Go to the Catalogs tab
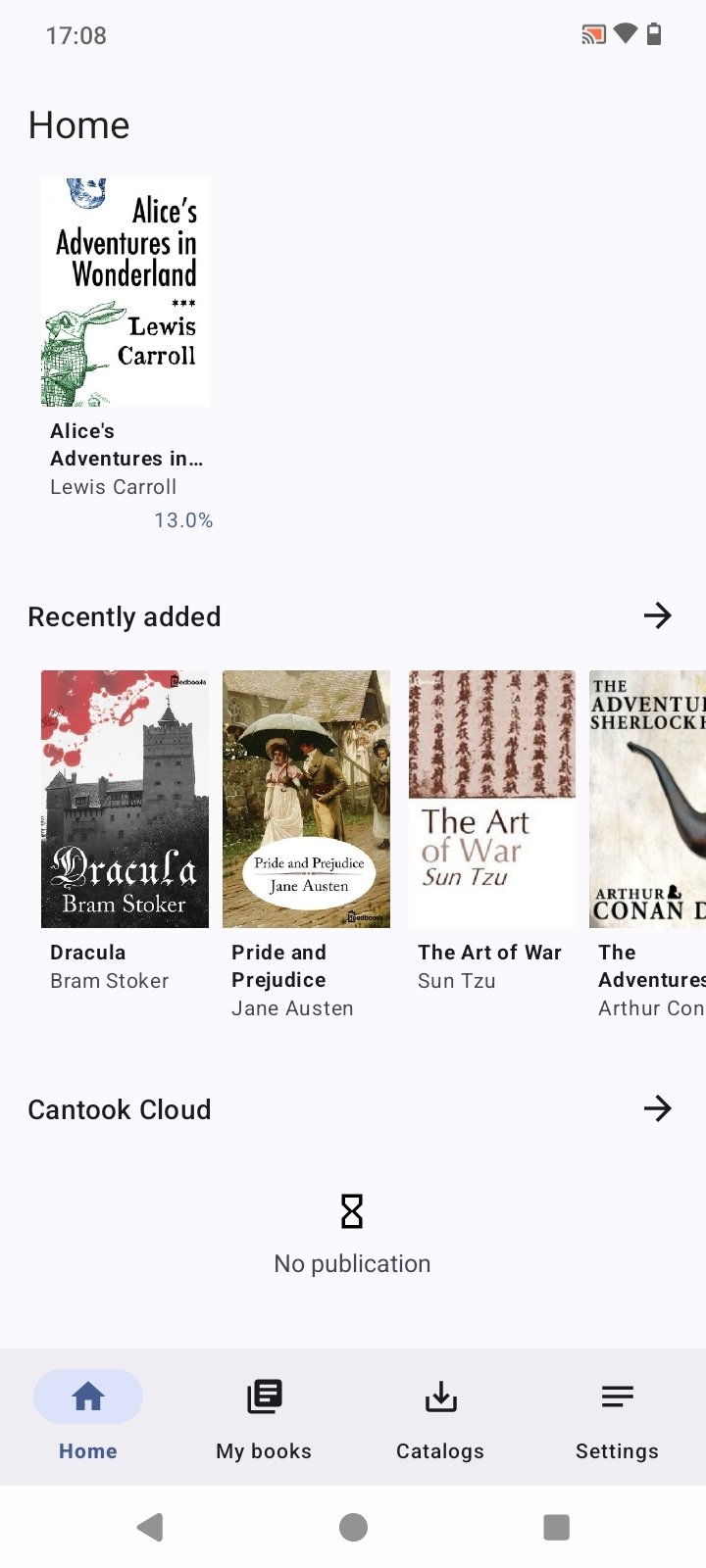Image resolution: width=706 pixels, height=1568 pixels. [440, 1417]
